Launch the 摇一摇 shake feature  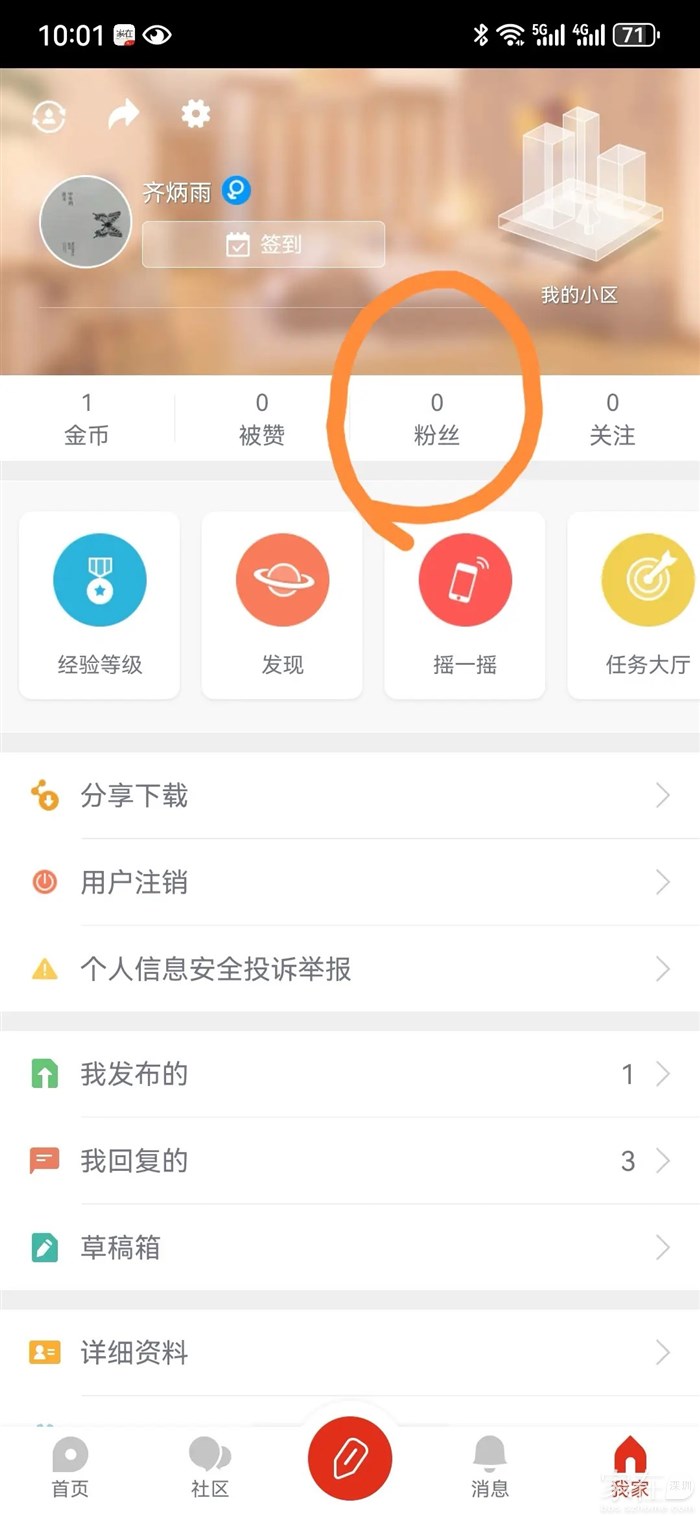point(465,605)
